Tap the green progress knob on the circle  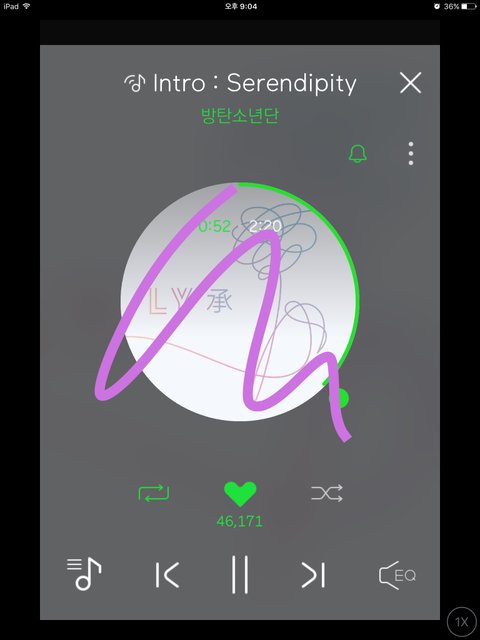[x=341, y=398]
